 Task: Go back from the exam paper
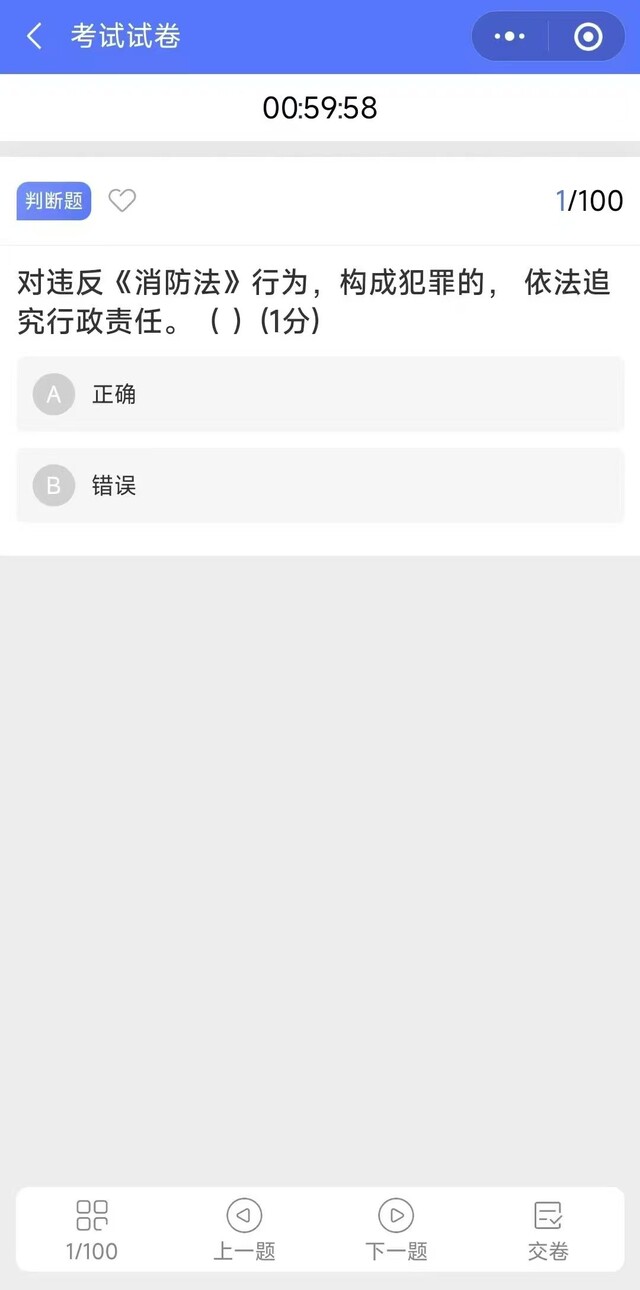click(34, 37)
